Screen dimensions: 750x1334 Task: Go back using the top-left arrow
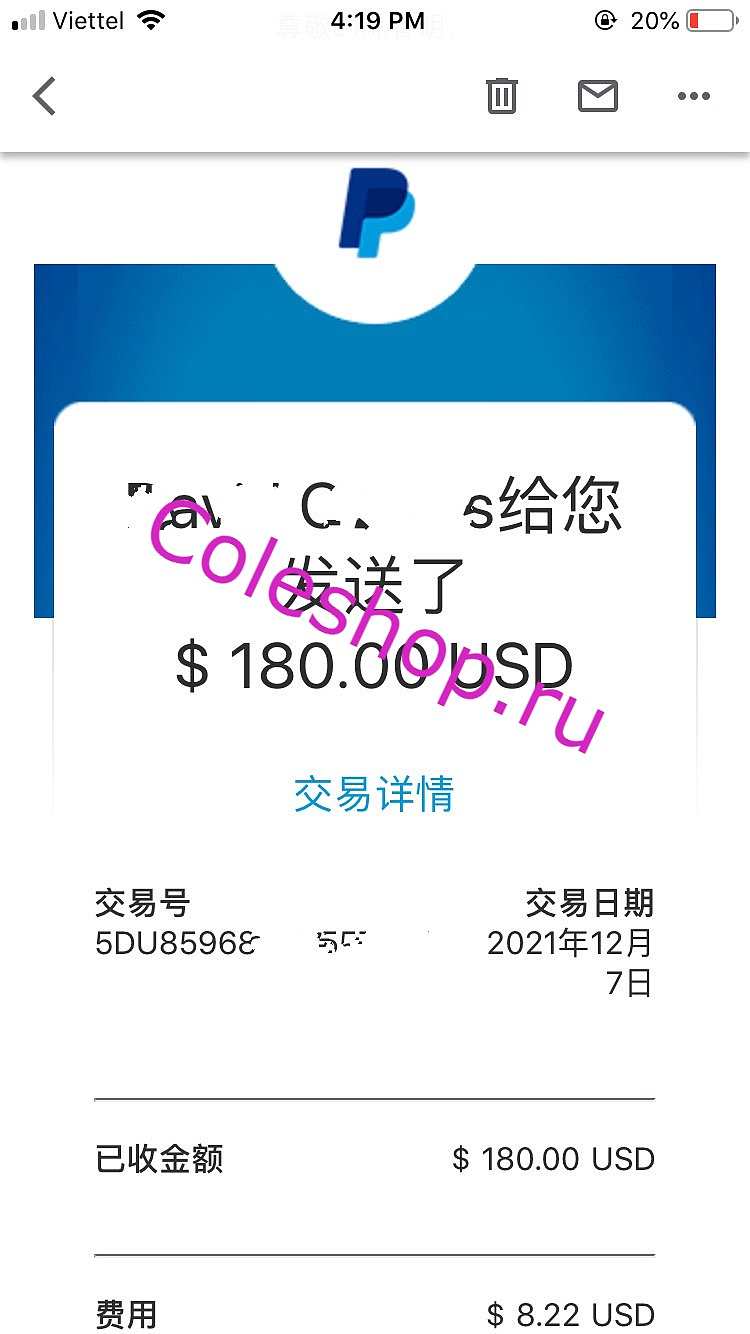pyautogui.click(x=44, y=96)
